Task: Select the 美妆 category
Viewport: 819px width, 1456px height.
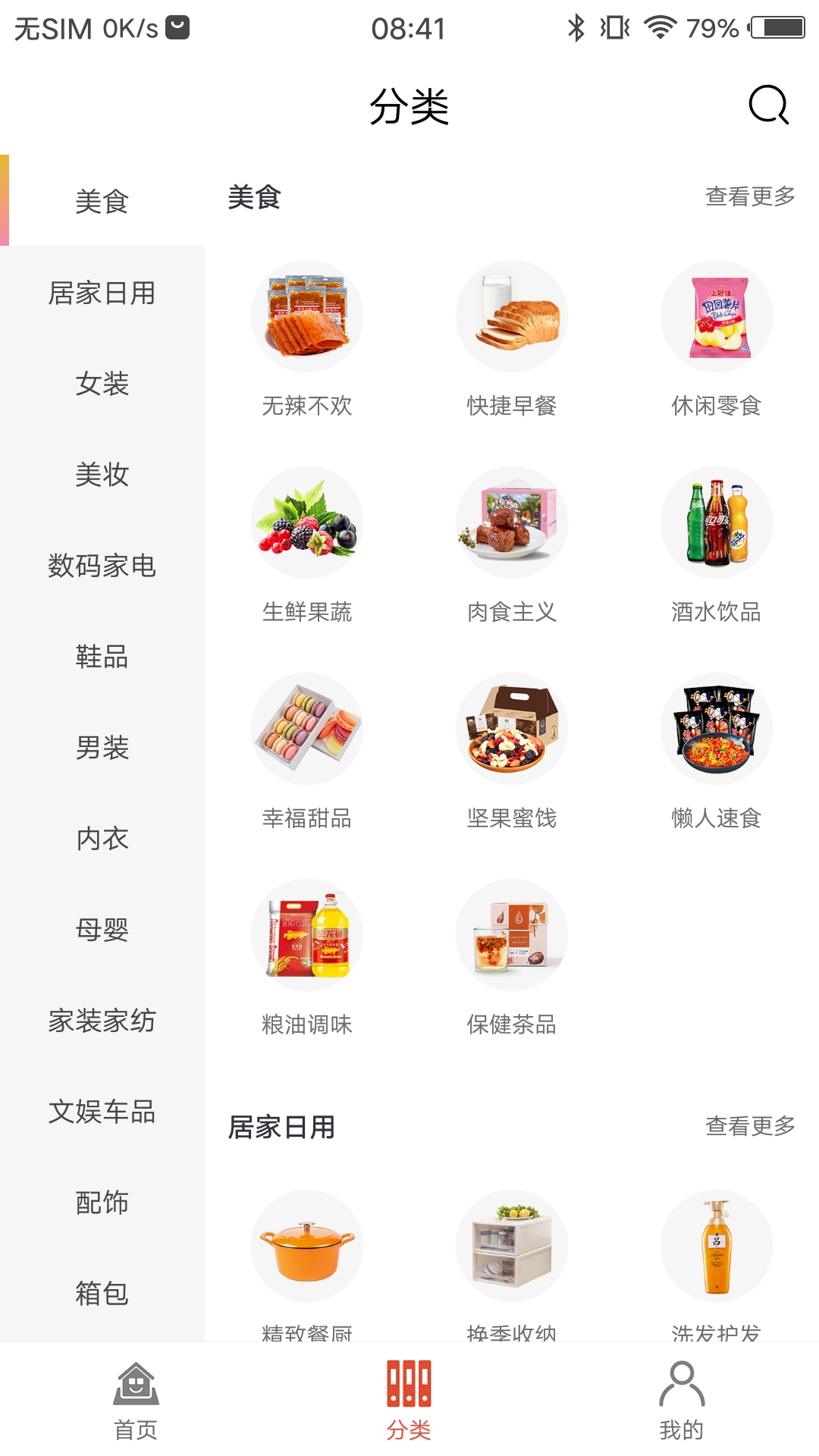Action: (102, 474)
